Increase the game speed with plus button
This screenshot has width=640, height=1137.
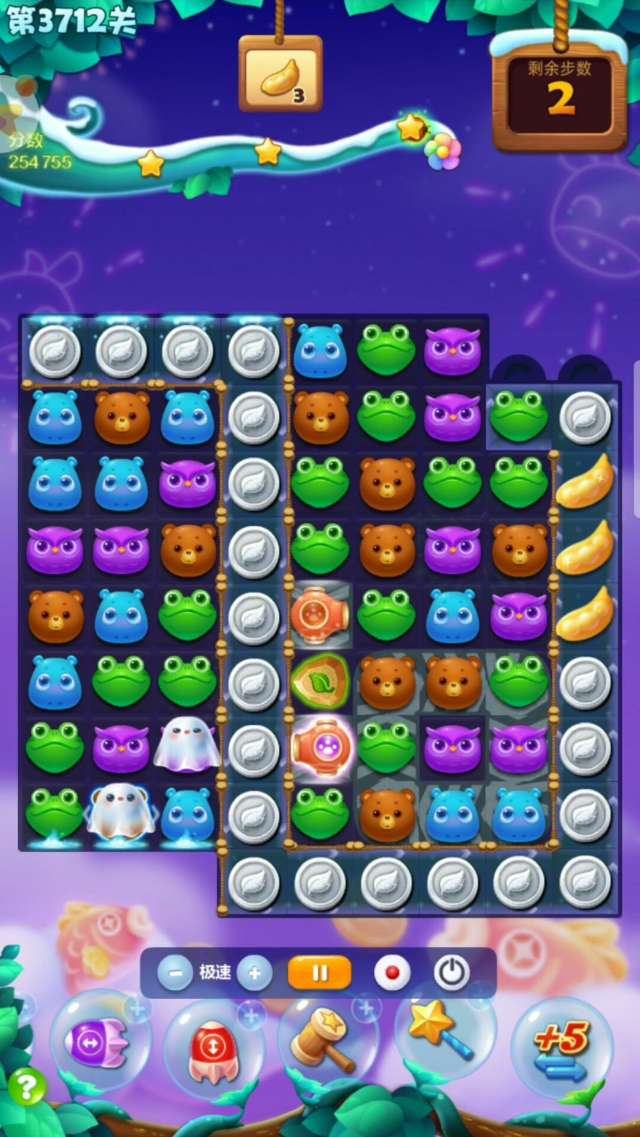point(255,972)
